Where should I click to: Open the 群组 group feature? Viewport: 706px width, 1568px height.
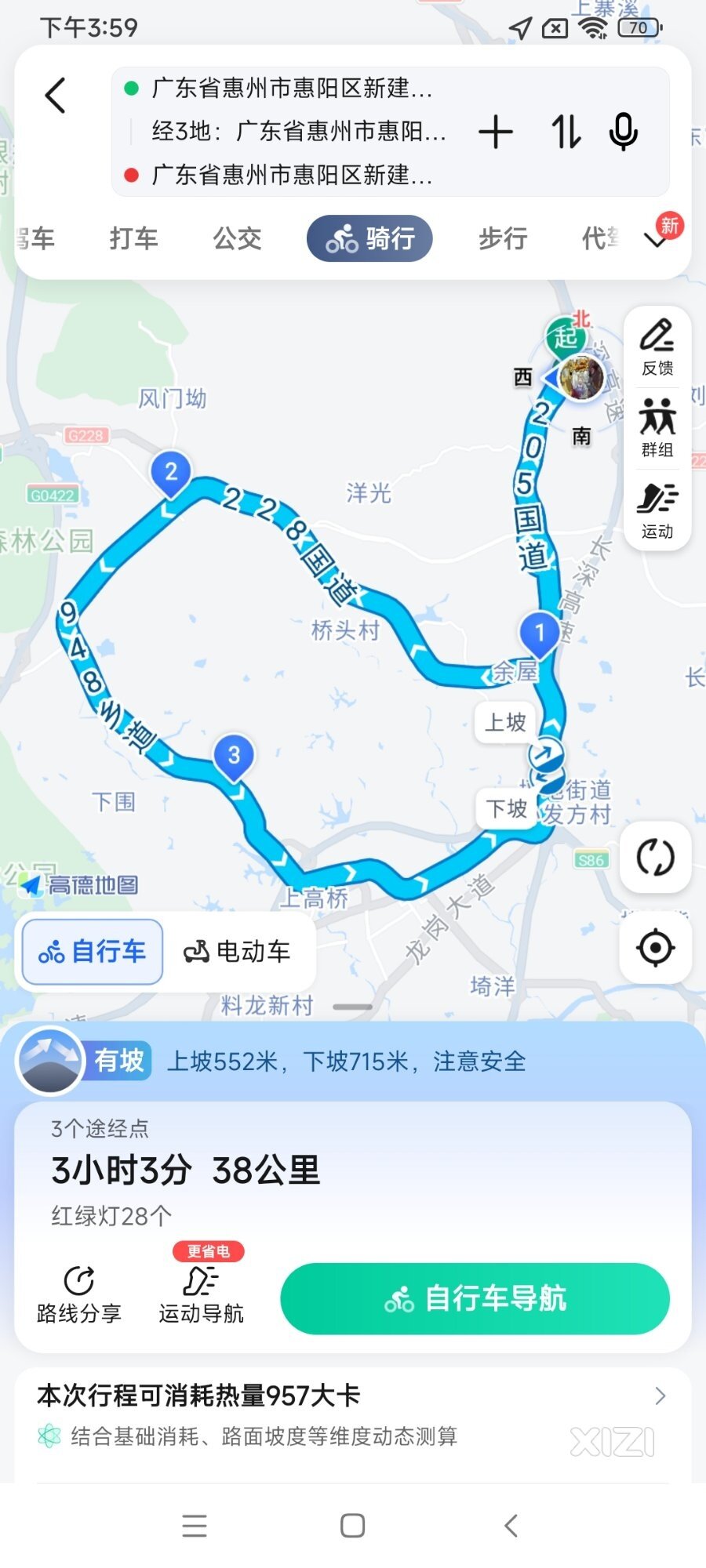[657, 428]
